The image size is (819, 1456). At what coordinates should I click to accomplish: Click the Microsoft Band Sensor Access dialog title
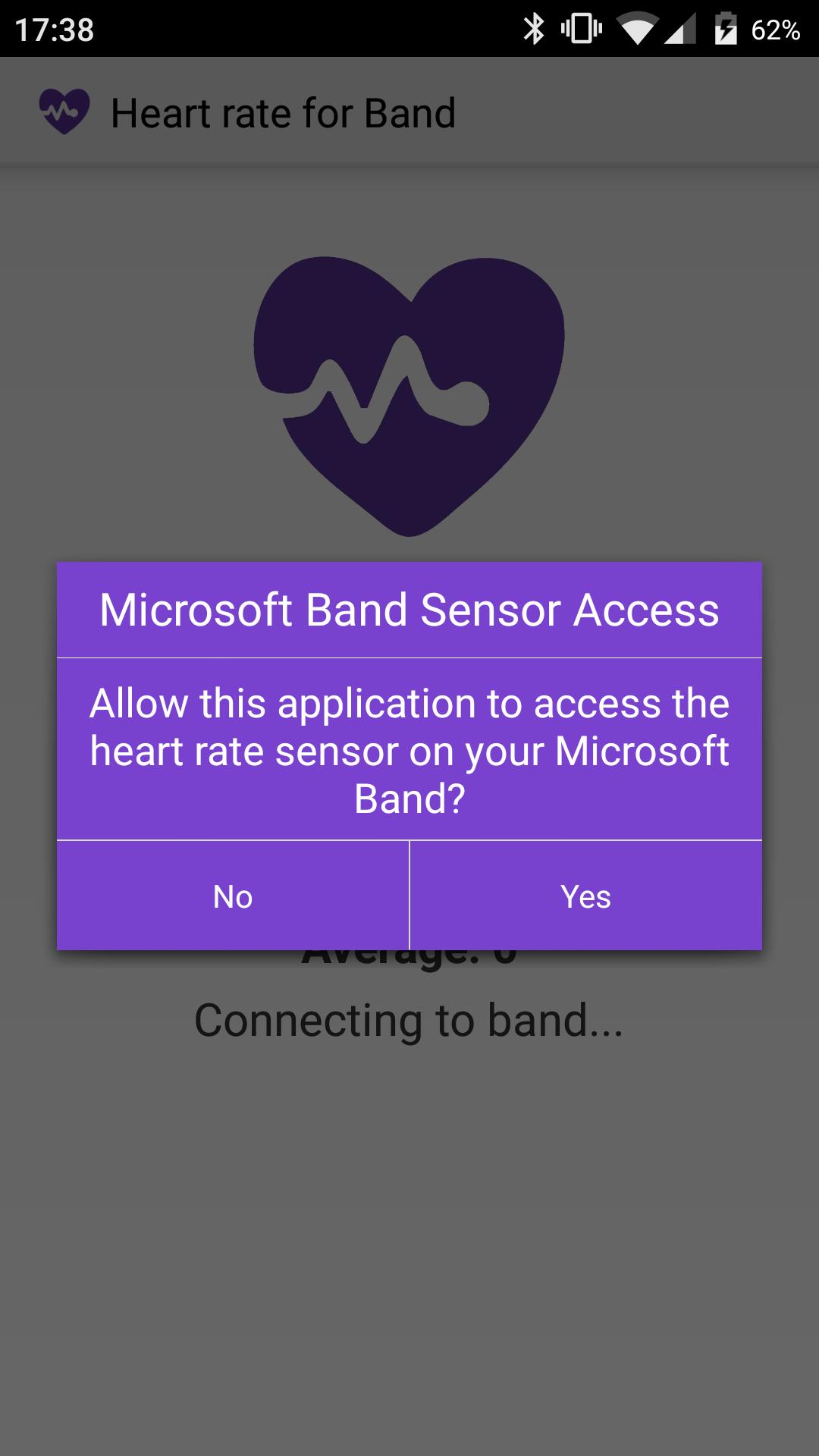pyautogui.click(x=409, y=609)
